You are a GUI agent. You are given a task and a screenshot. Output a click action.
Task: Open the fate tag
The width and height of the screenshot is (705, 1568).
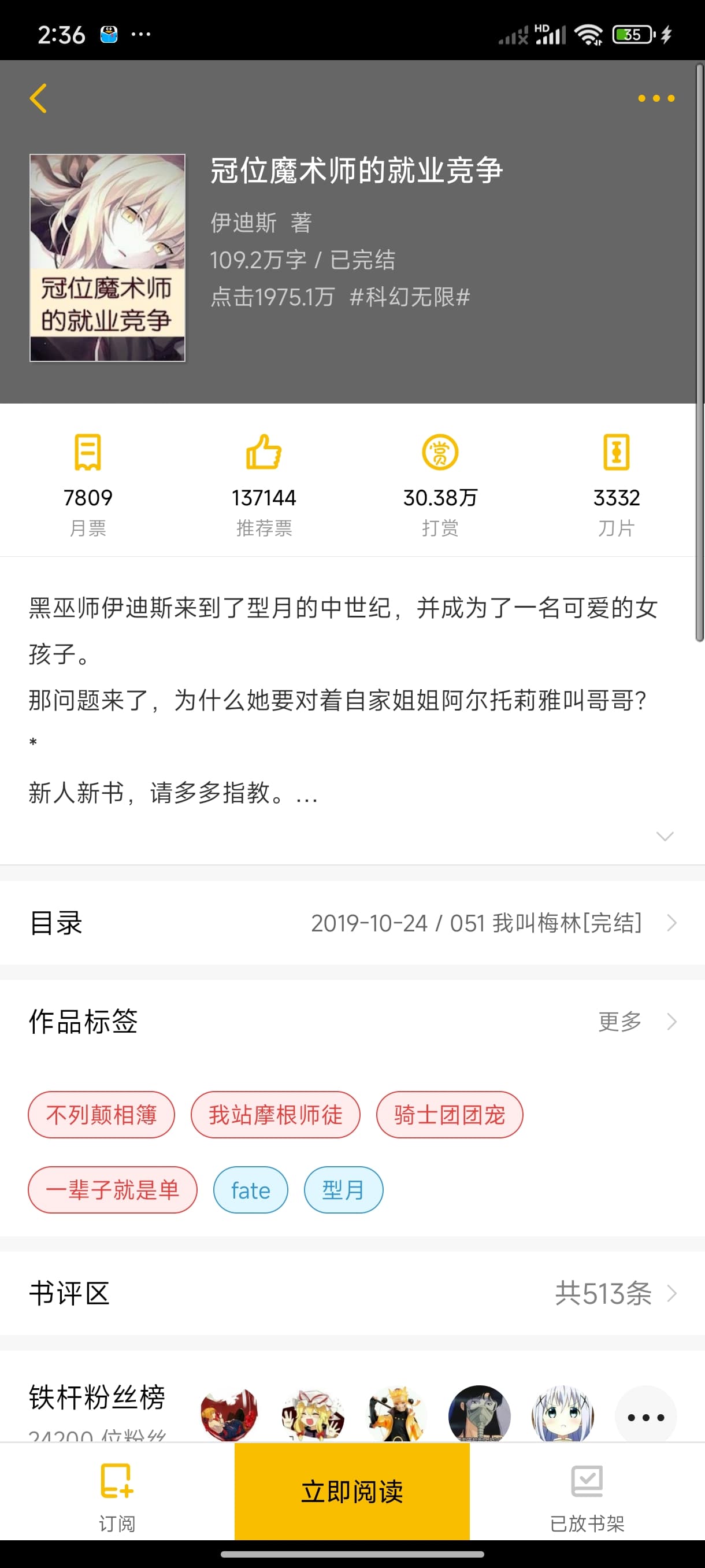250,1189
